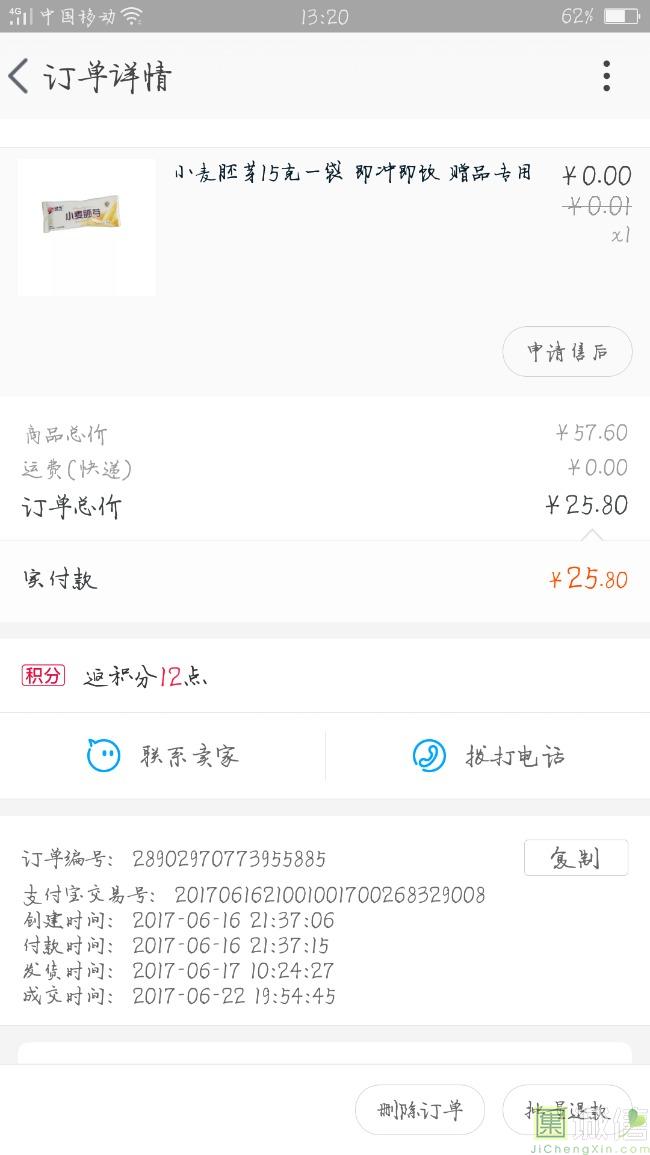The width and height of the screenshot is (650, 1155).
Task: Go back from order details
Action: coord(20,76)
